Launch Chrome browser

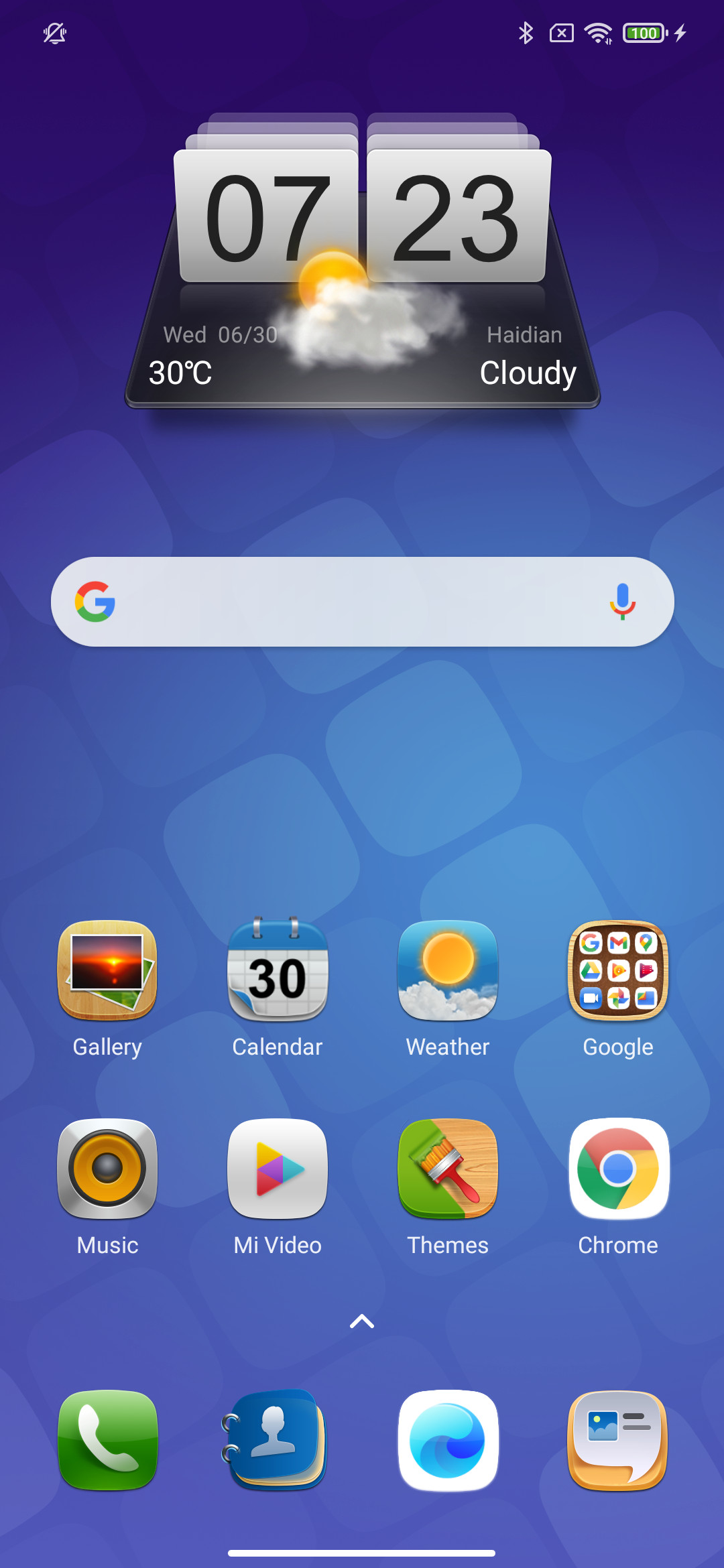coord(618,1169)
